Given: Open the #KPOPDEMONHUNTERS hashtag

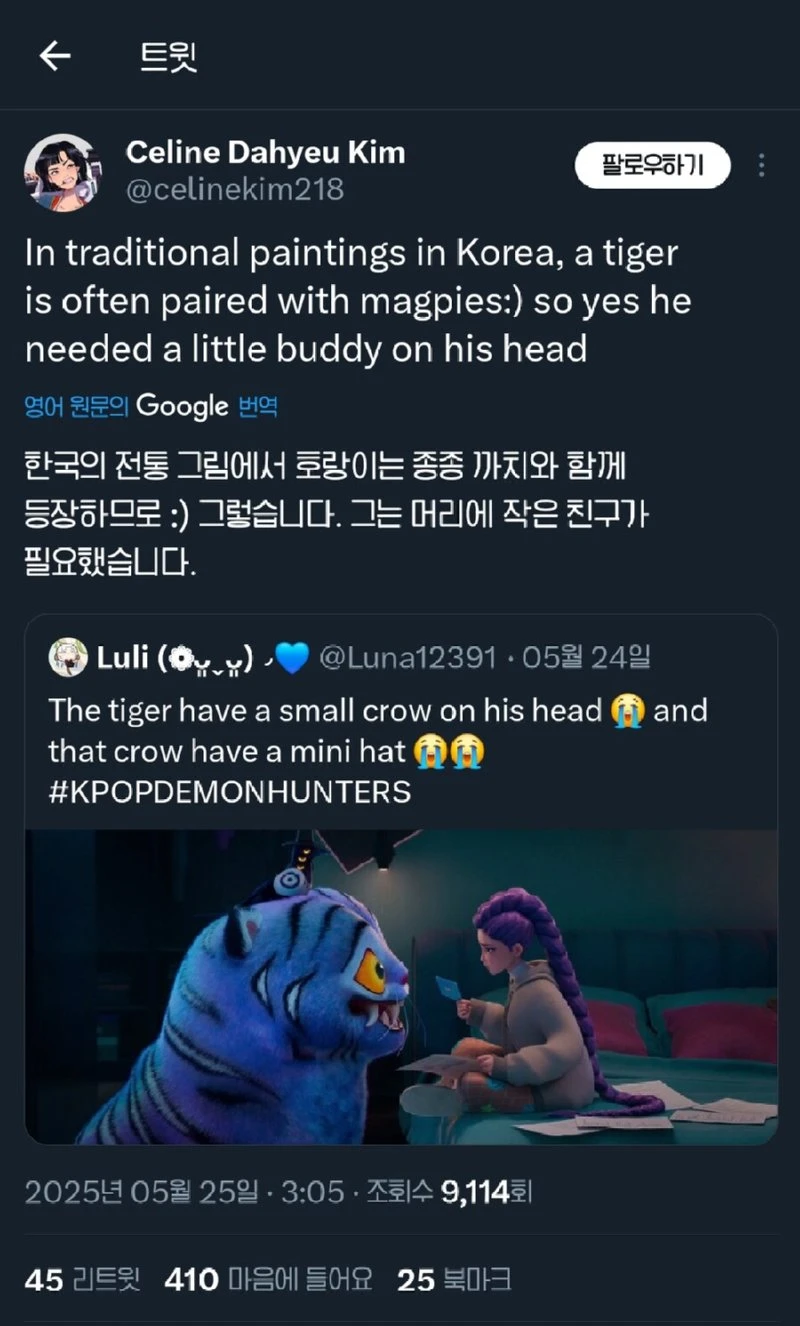Looking at the screenshot, I should pos(229,792).
